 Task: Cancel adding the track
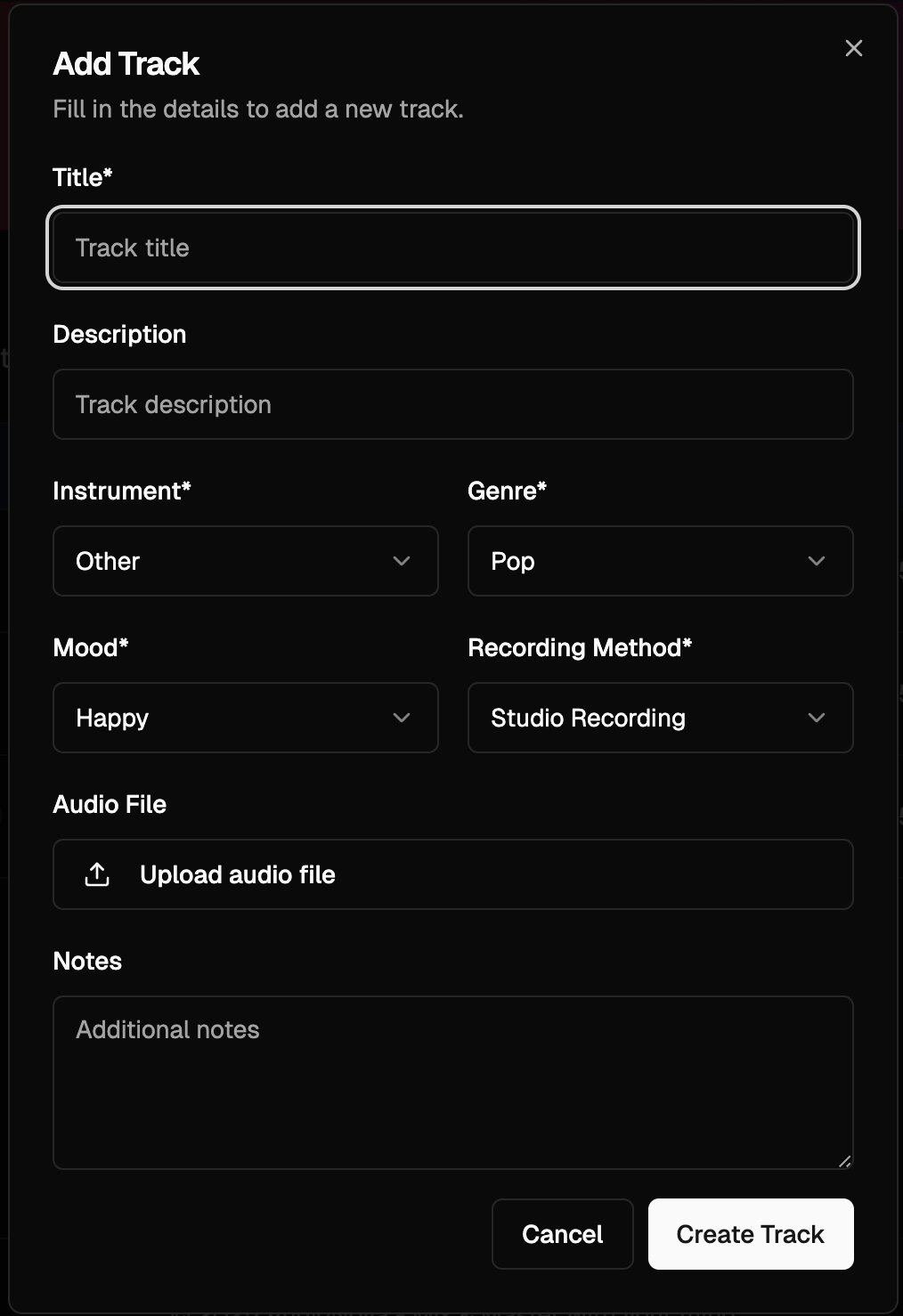[x=563, y=1234]
